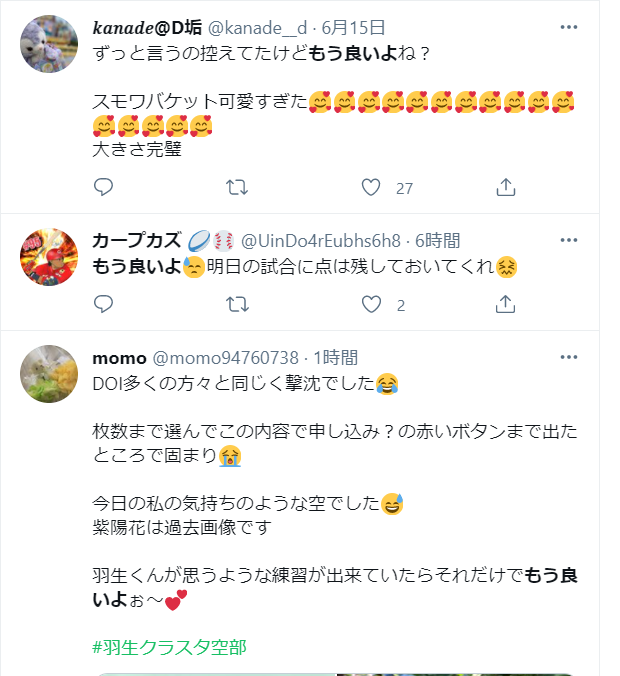Open momo's profile avatar
Image resolution: width=620 pixels, height=676 pixels.
[x=49, y=375]
